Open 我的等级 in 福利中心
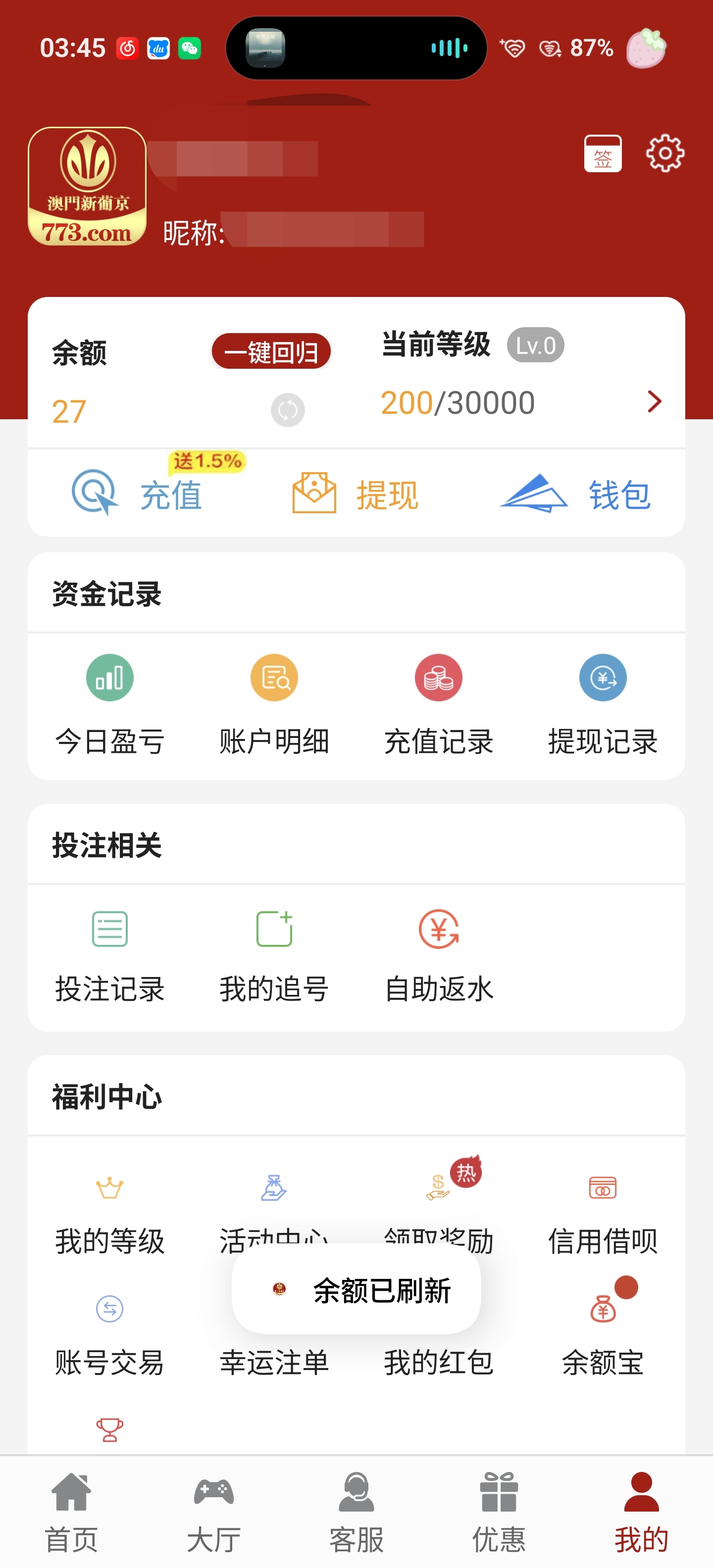This screenshot has height=1568, width=713. (x=109, y=1211)
